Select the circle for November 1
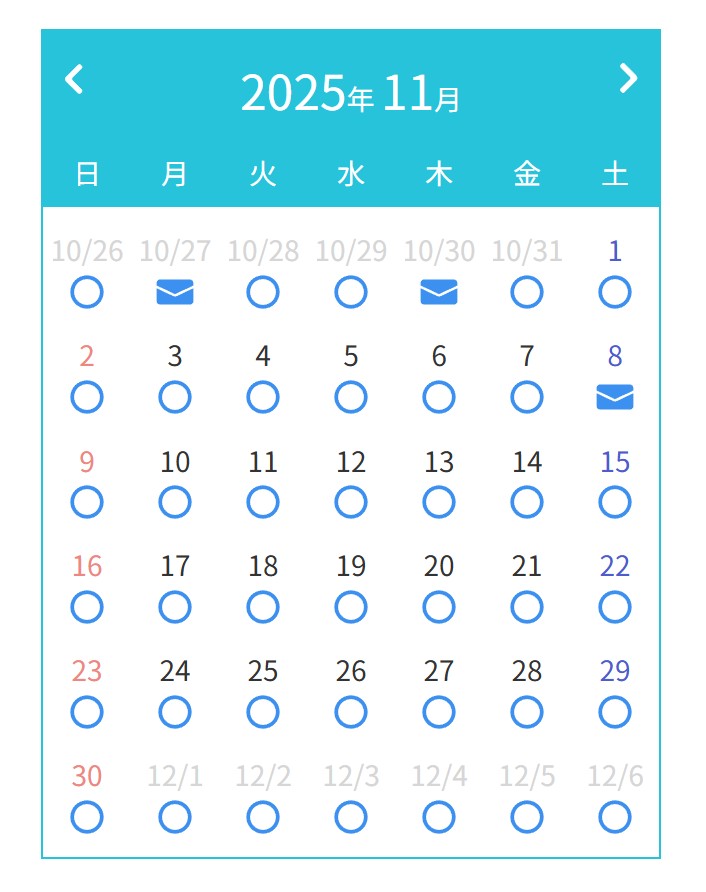Screen dimensions: 706x892 [x=615, y=293]
